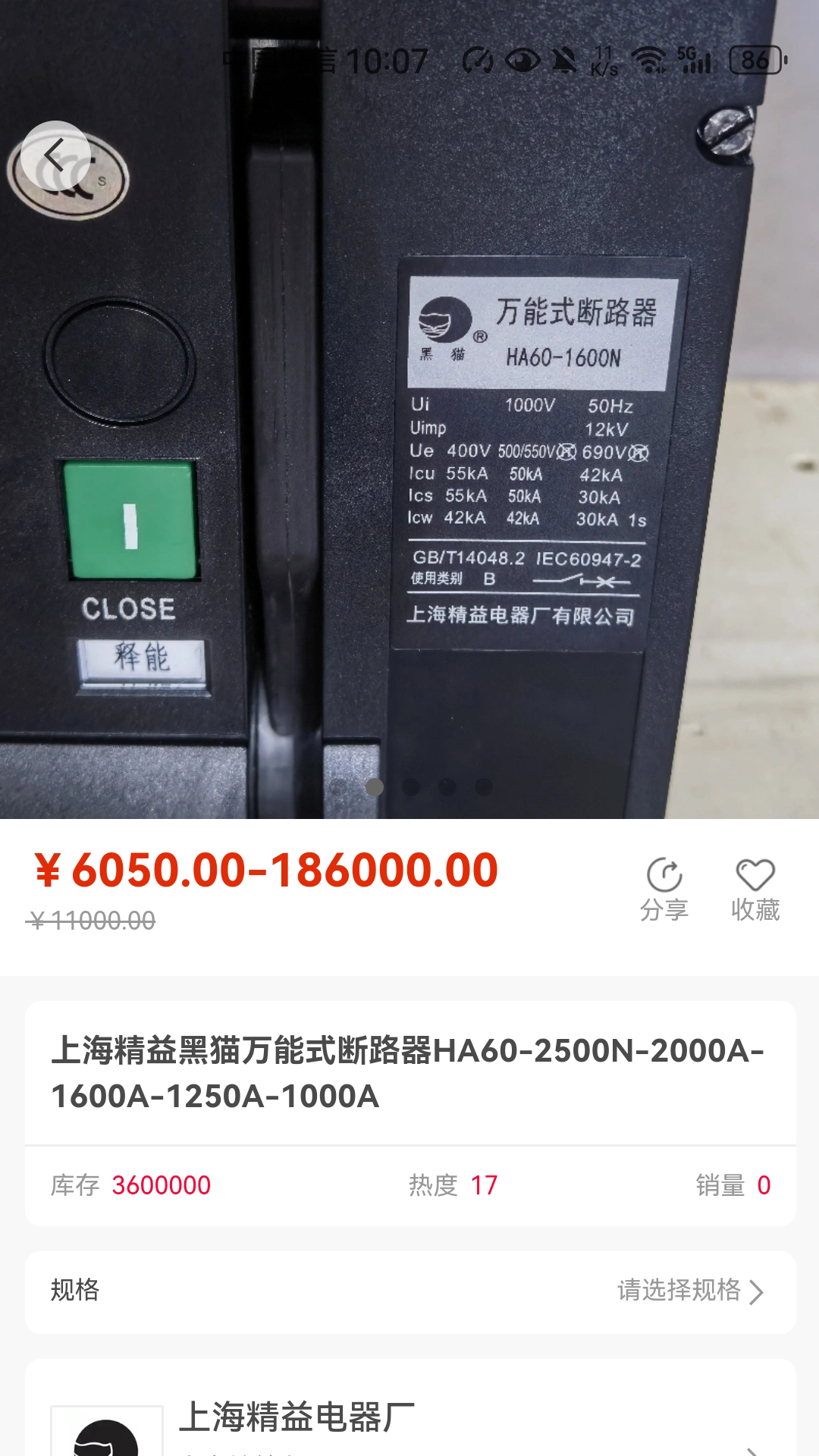Open the 上海精益电器厂 shop card
Image resolution: width=819 pixels, height=1456 pixels.
[409, 1420]
